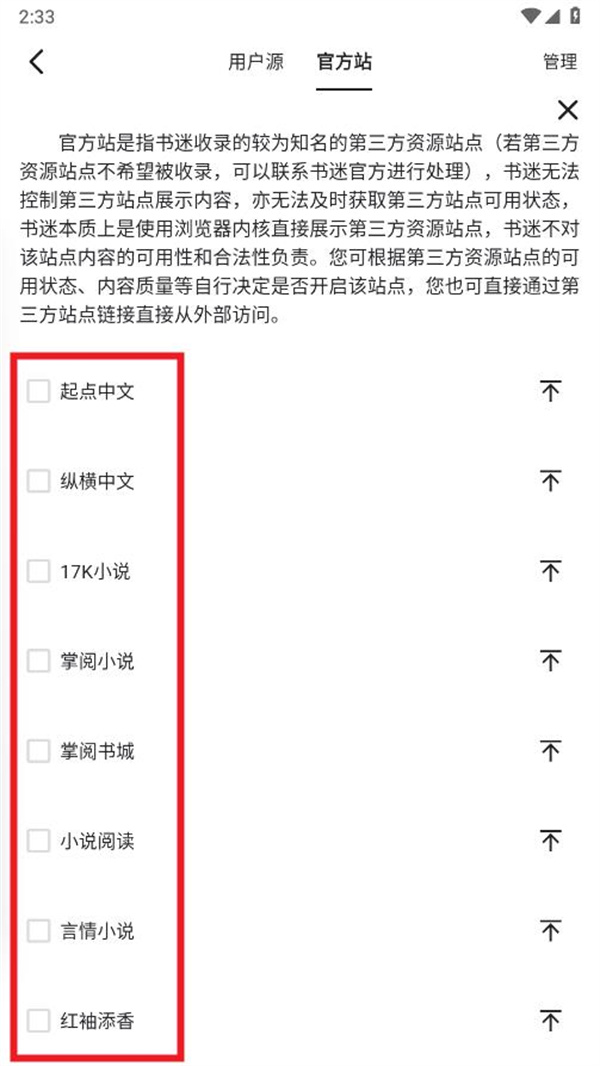
Task: Send 掌阅小说 to the top
Action: click(550, 661)
